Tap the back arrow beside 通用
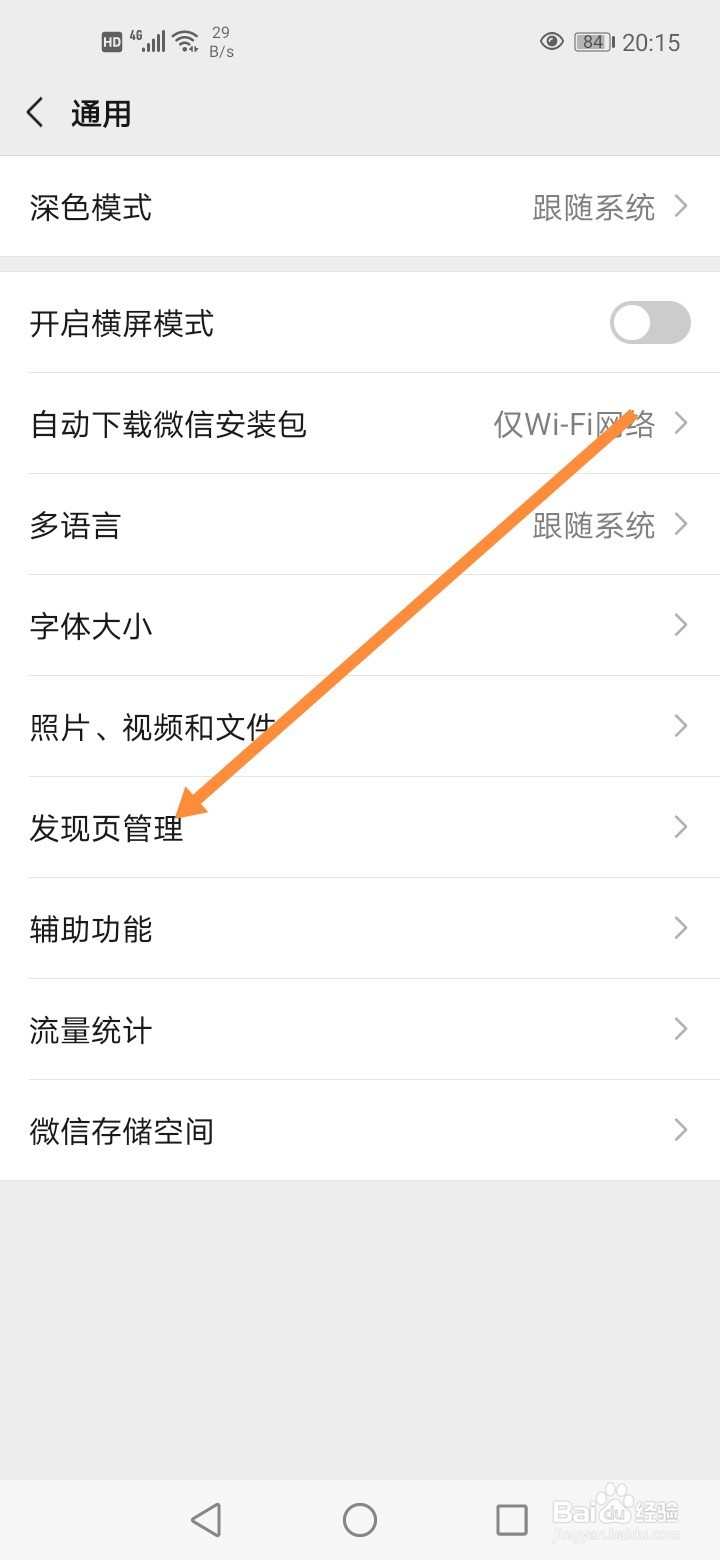The width and height of the screenshot is (720, 1560). pyautogui.click(x=35, y=113)
